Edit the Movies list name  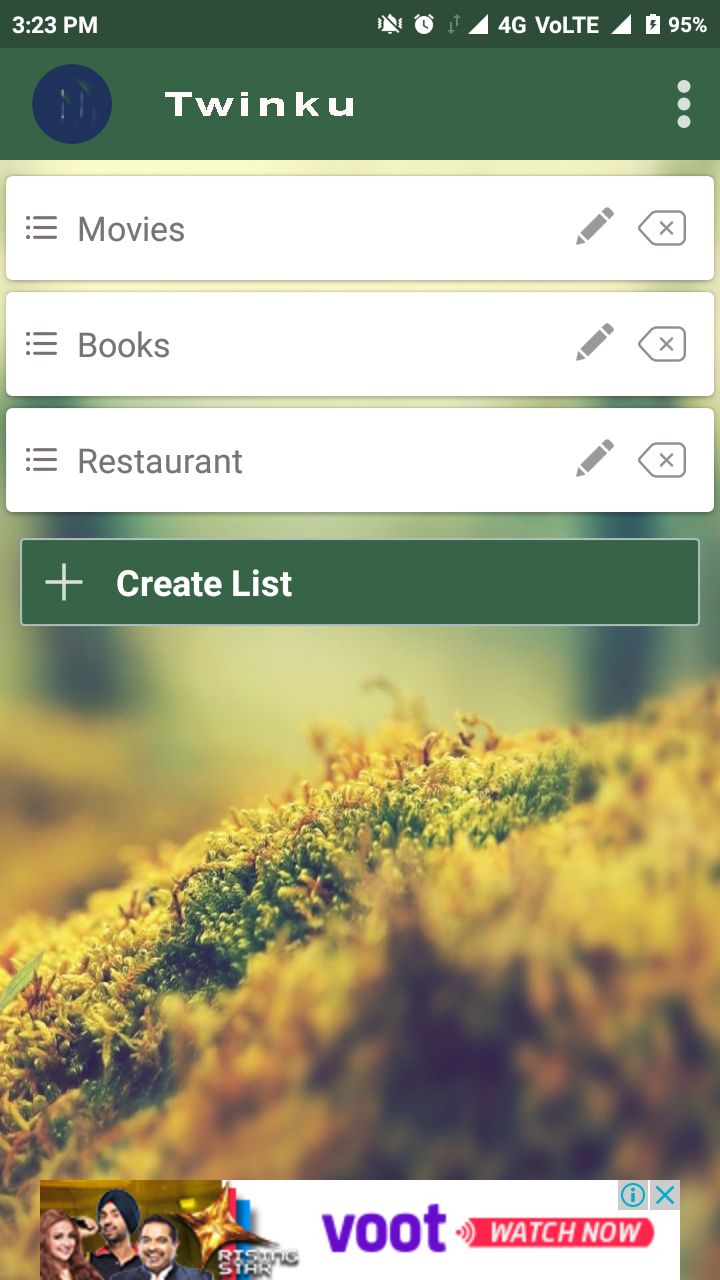click(594, 228)
